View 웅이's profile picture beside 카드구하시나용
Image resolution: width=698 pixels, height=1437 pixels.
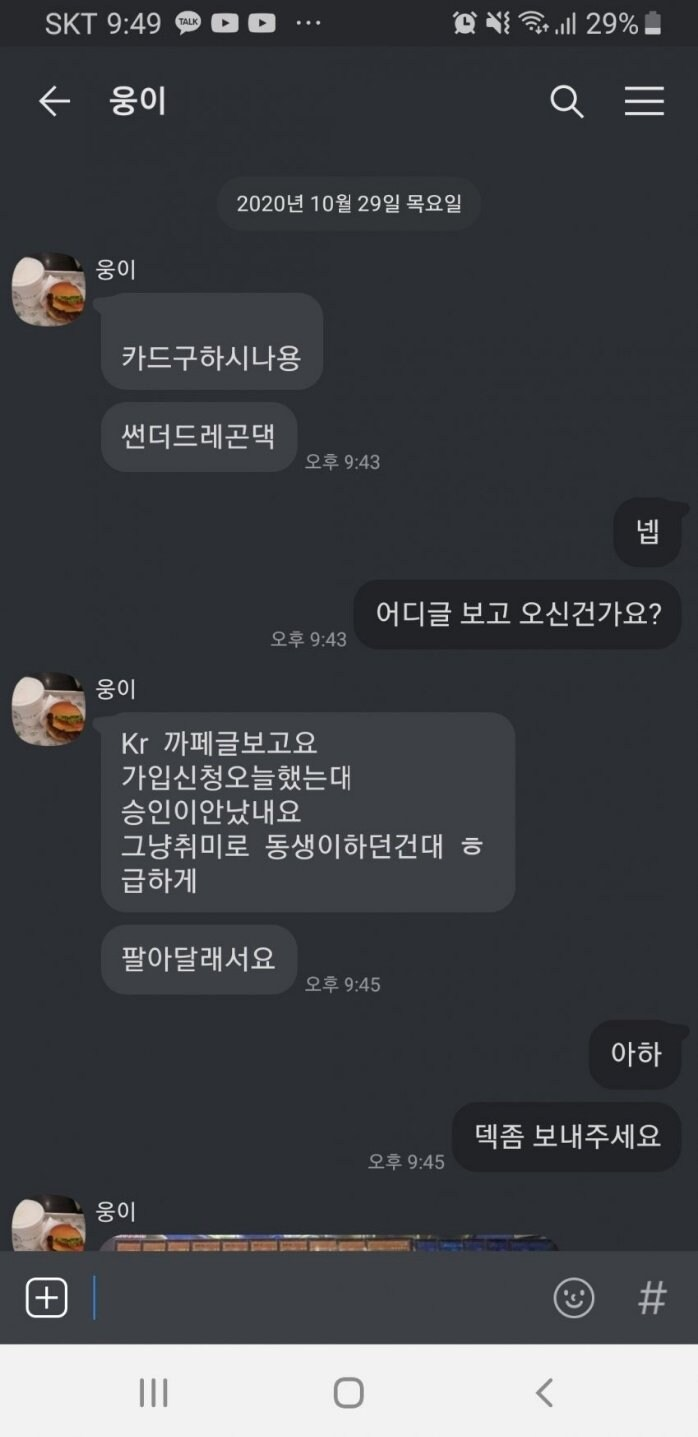pyautogui.click(x=48, y=290)
